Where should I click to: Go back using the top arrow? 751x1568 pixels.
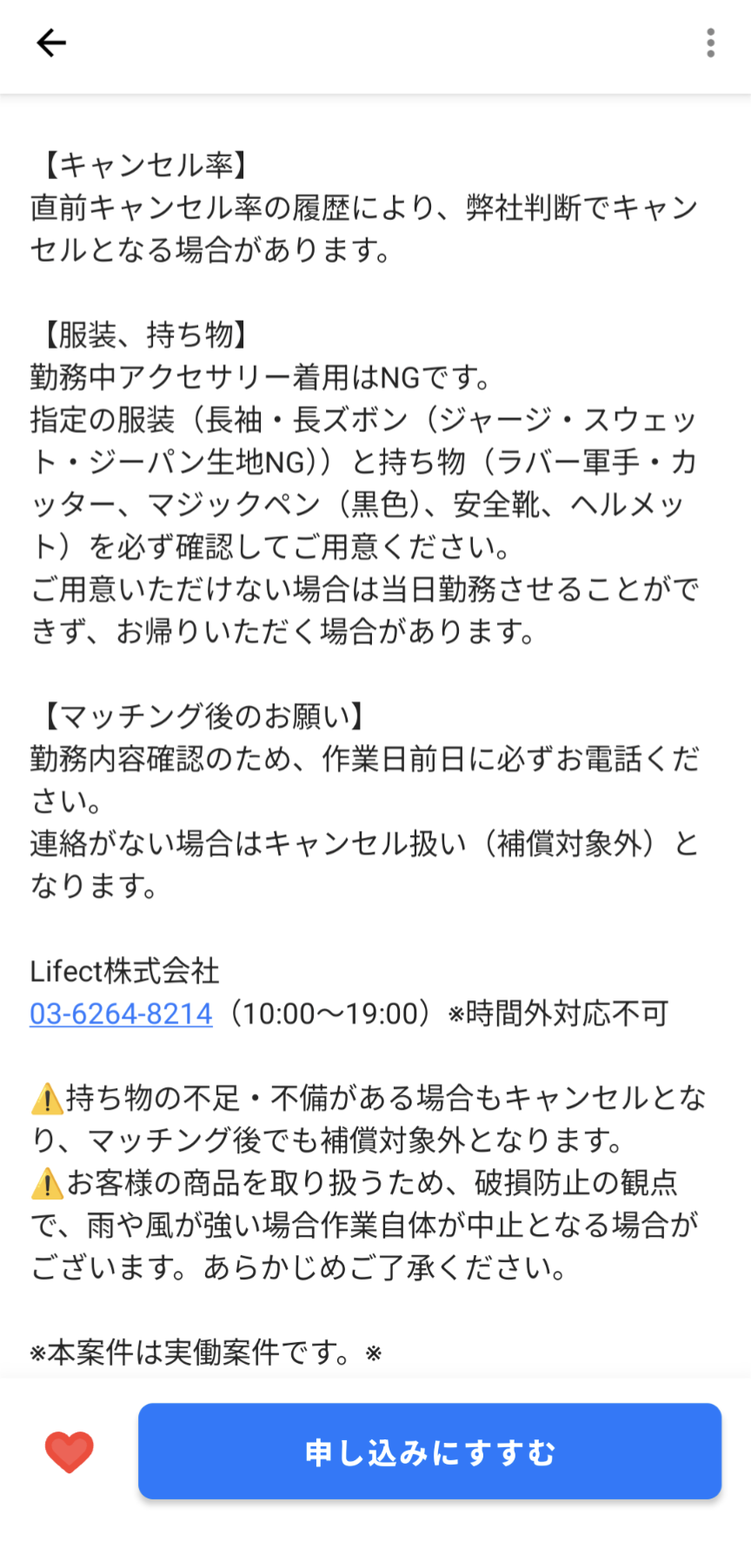point(50,42)
